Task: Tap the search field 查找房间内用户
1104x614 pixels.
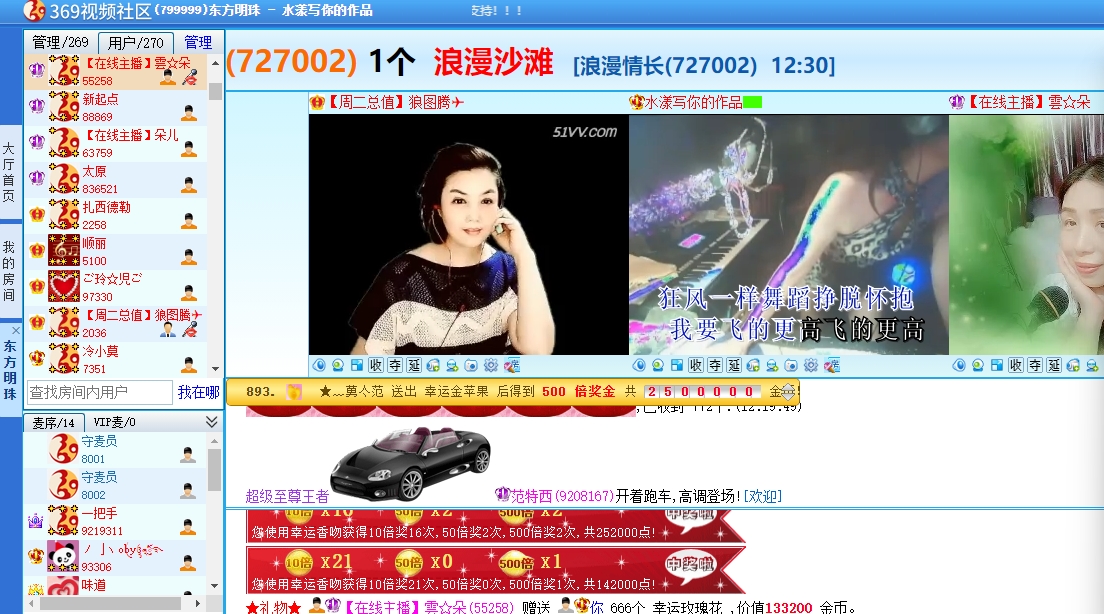Action: pyautogui.click(x=99, y=392)
